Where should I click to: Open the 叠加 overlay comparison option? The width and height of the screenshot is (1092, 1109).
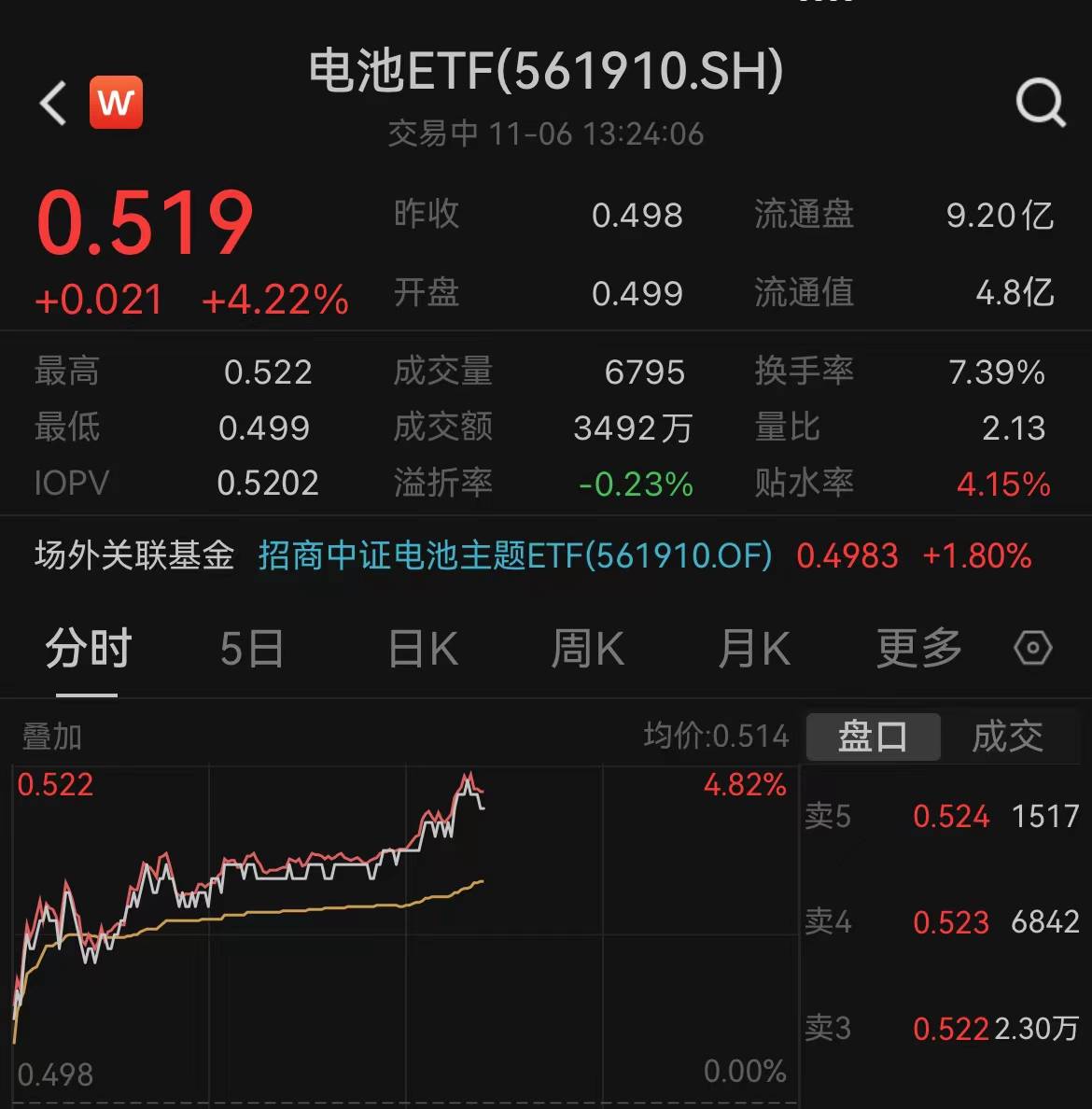pos(50,737)
